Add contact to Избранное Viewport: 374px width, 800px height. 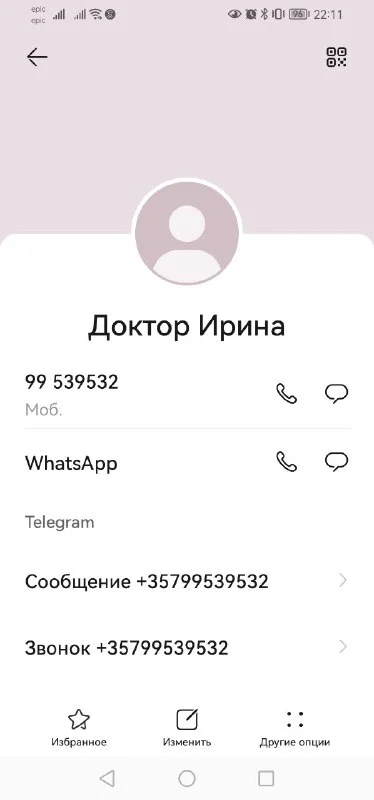(79, 728)
